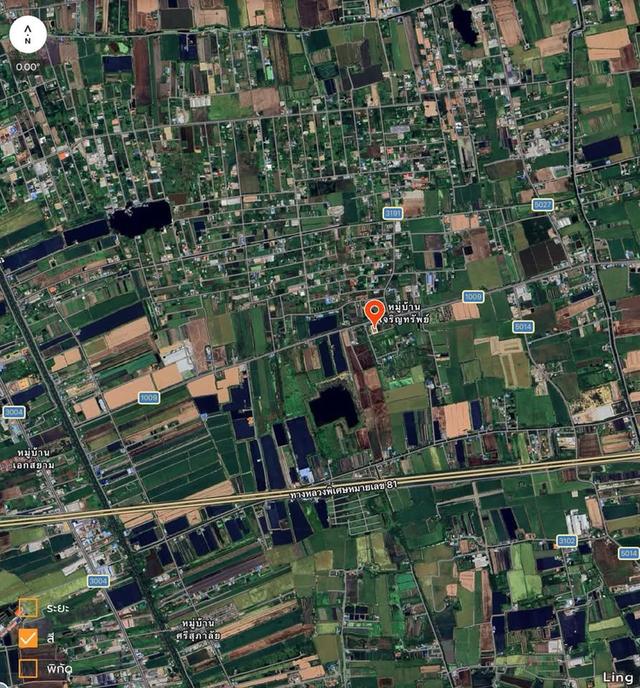Enable the พิกัด checkbox
The height and width of the screenshot is (688, 640).
click(29, 667)
